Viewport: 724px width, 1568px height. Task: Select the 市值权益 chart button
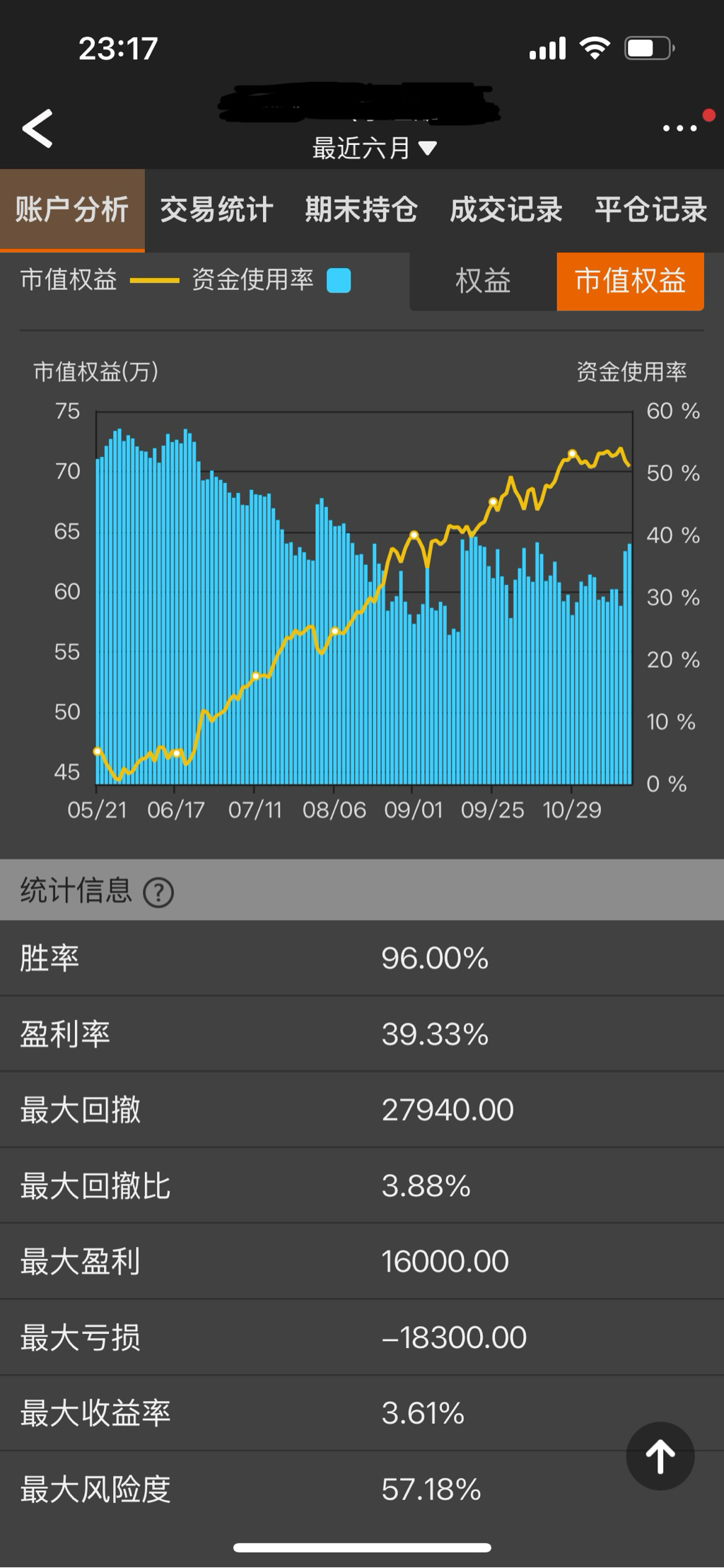[x=630, y=281]
